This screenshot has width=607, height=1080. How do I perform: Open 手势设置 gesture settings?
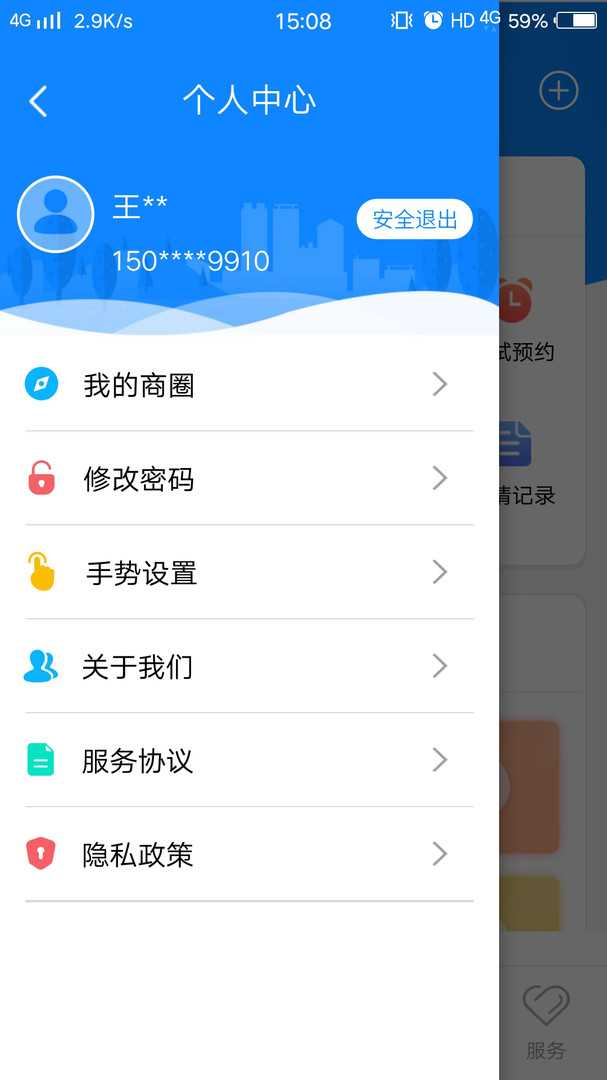pyautogui.click(x=248, y=573)
